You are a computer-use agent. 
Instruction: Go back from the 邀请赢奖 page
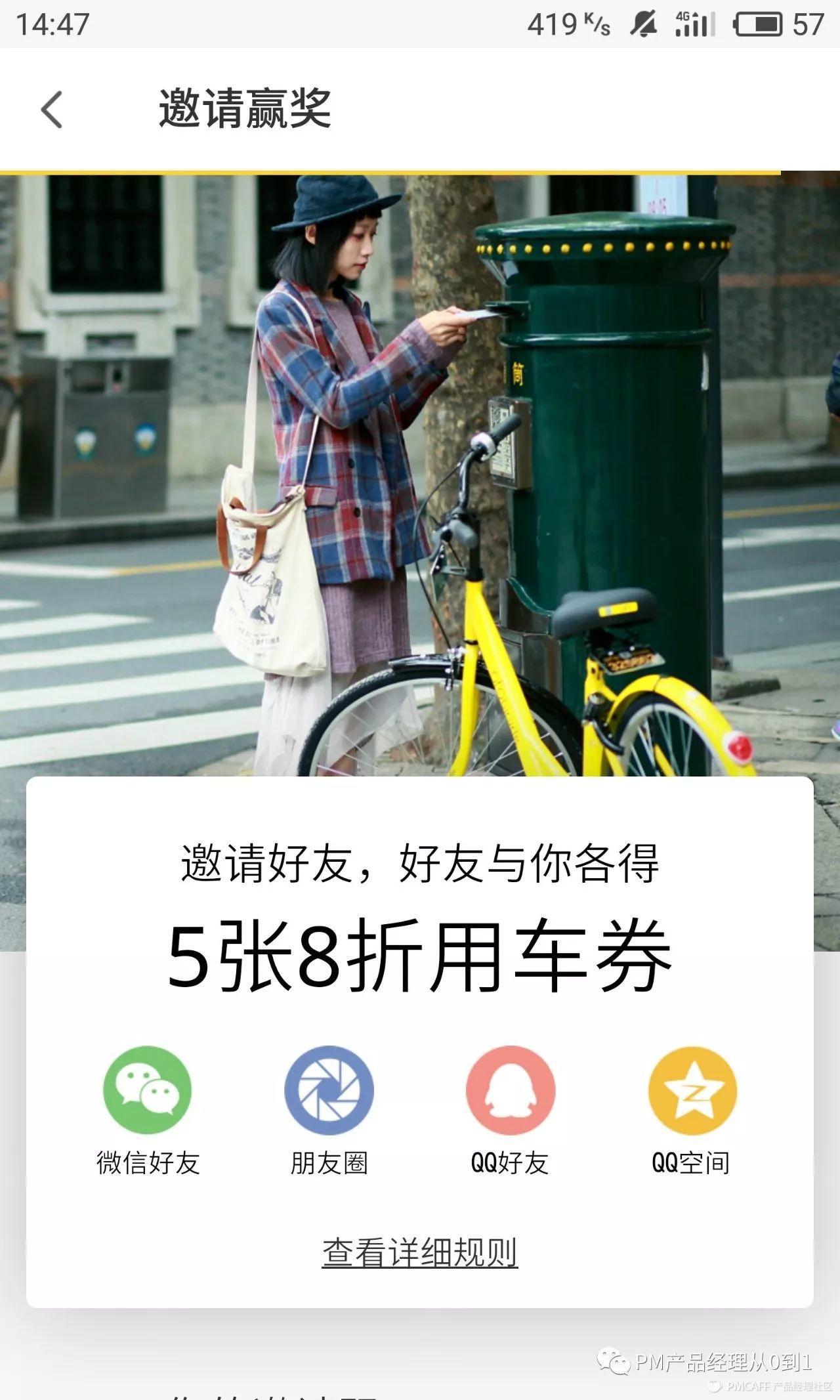click(52, 109)
